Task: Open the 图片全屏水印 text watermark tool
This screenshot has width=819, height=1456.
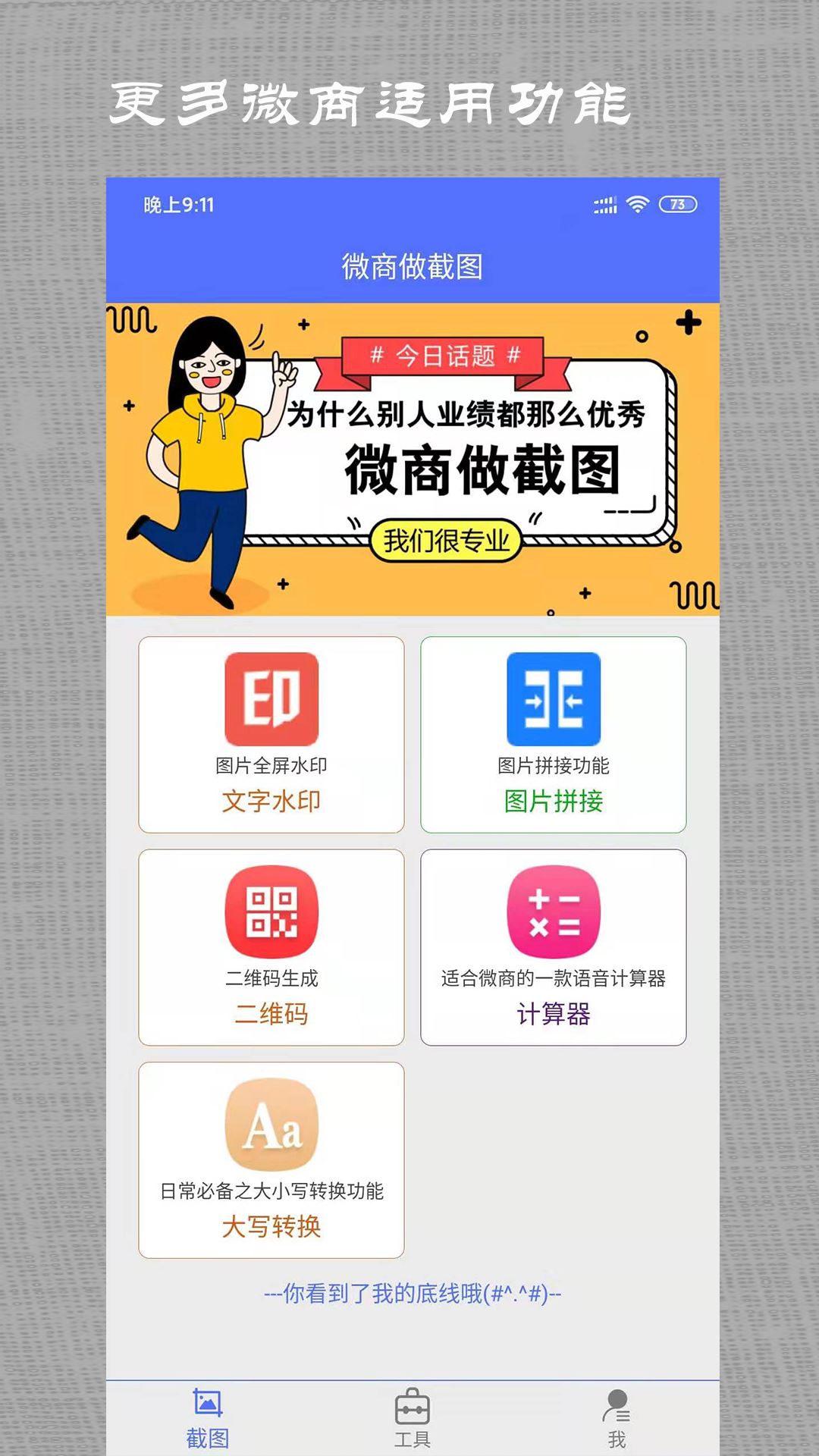Action: [x=271, y=700]
